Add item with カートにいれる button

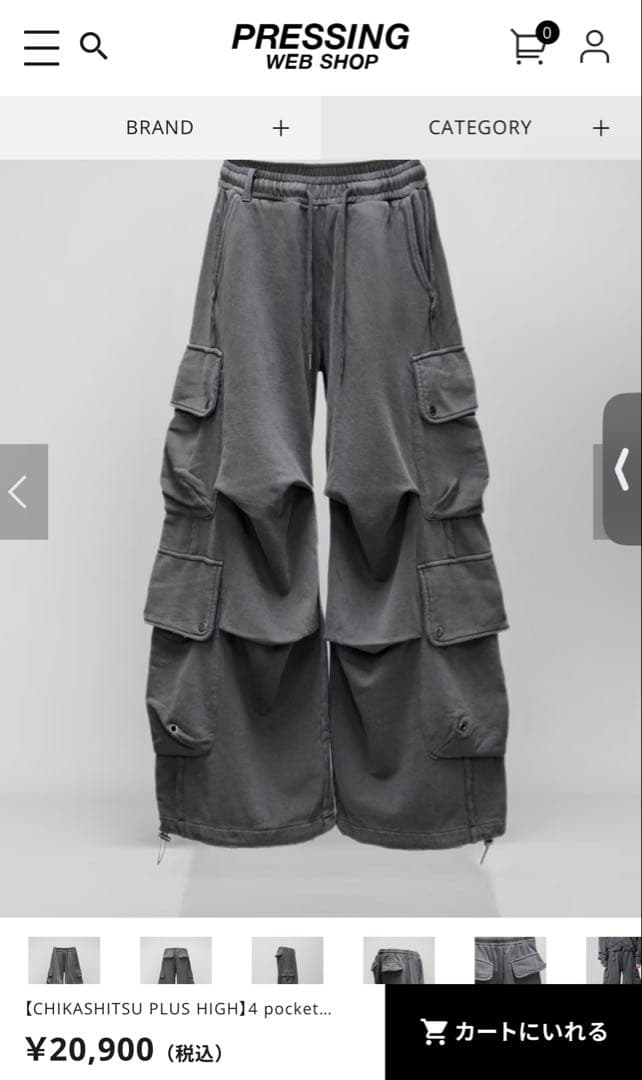[x=514, y=1031]
